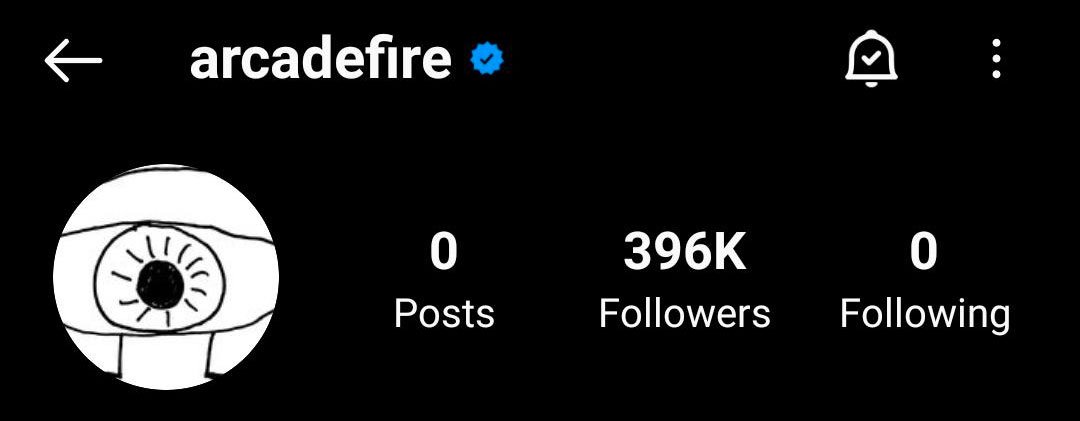View the arcadefire profile picture
The width and height of the screenshot is (1080, 421).
(x=165, y=277)
